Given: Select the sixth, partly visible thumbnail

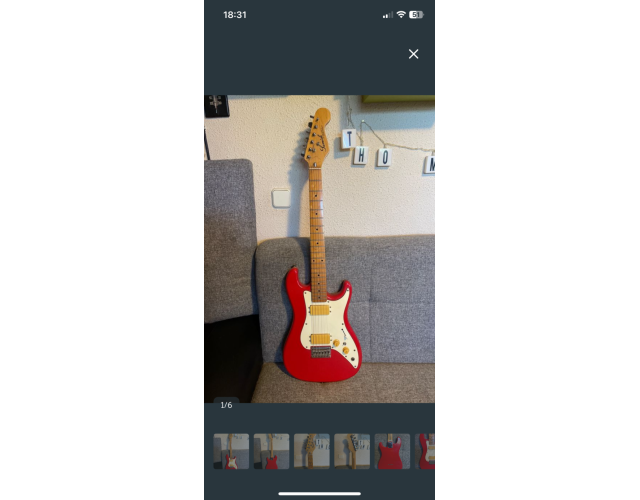Looking at the screenshot, I should [425, 451].
